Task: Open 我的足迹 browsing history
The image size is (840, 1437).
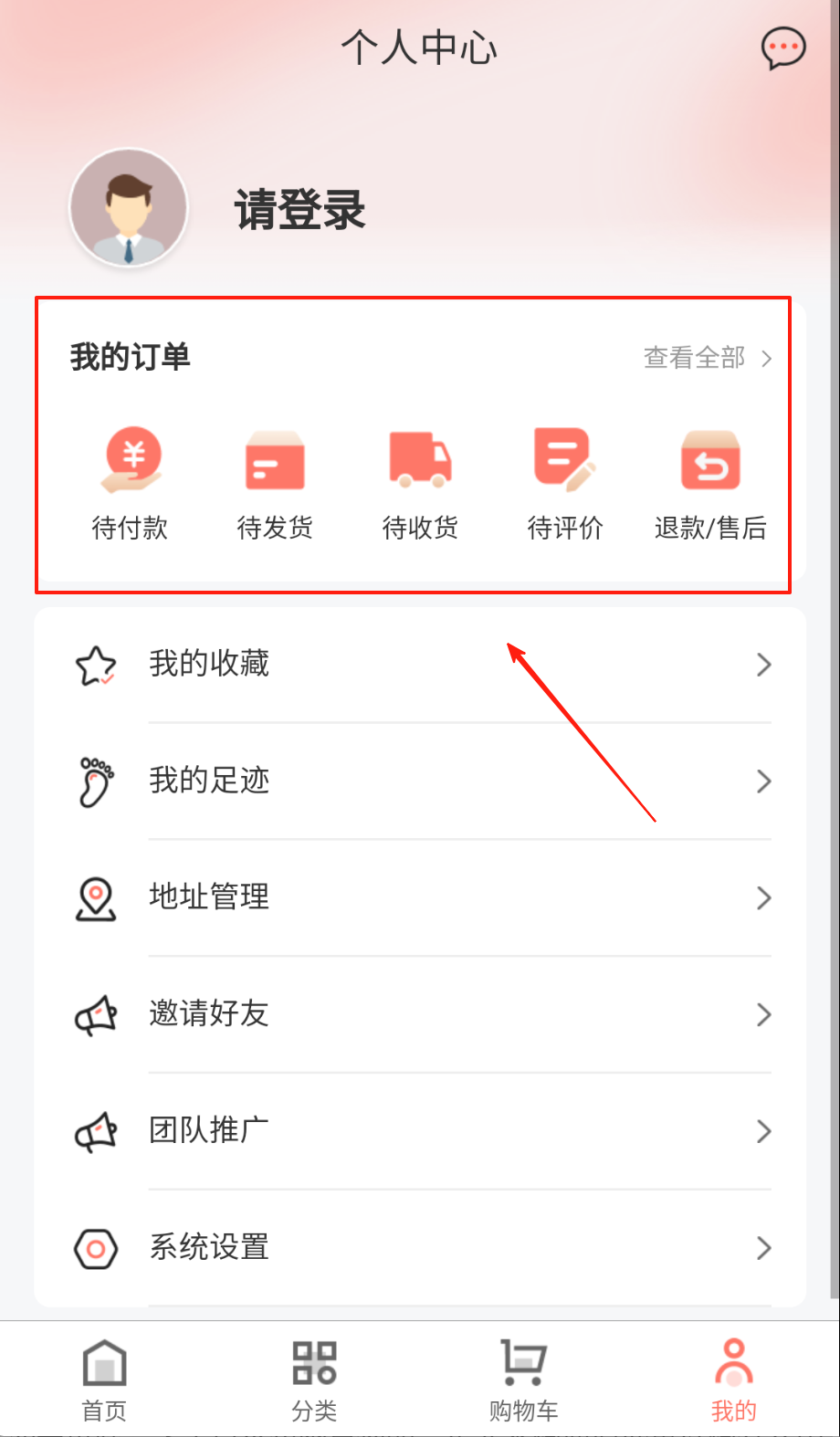Action: [420, 781]
